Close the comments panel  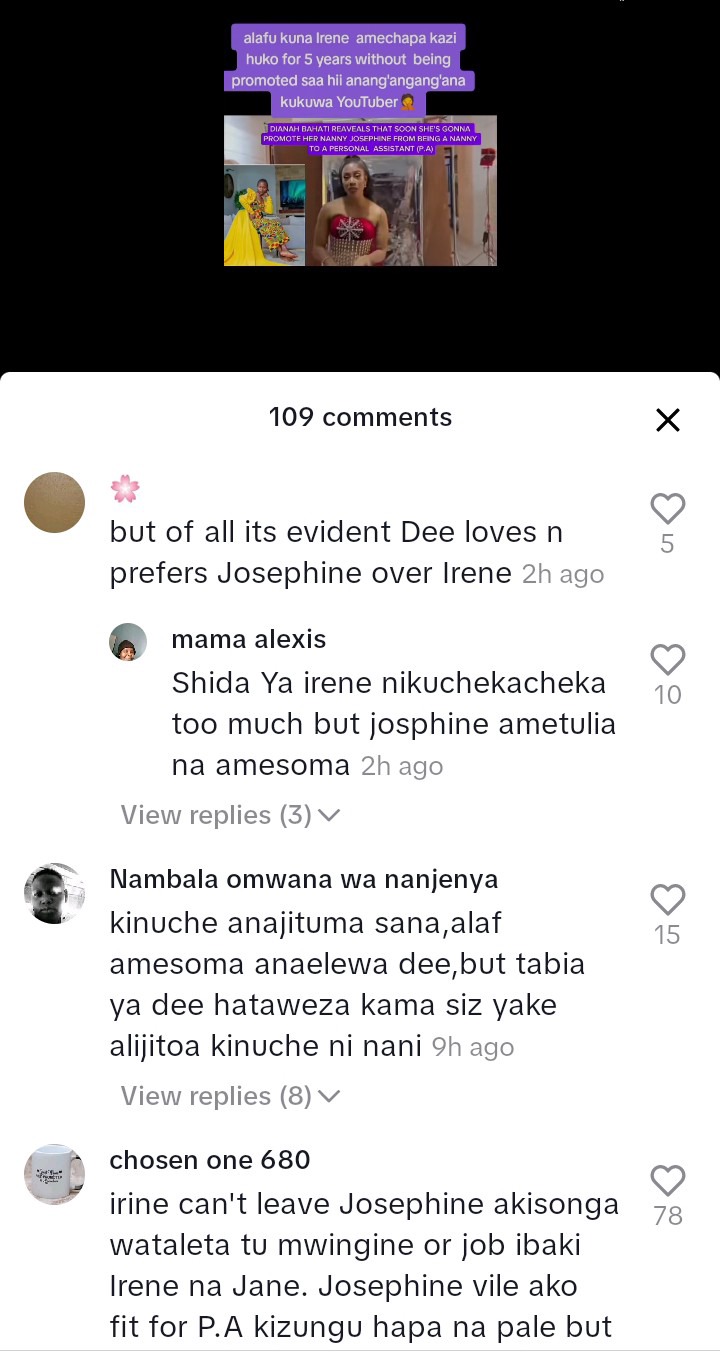tap(667, 420)
